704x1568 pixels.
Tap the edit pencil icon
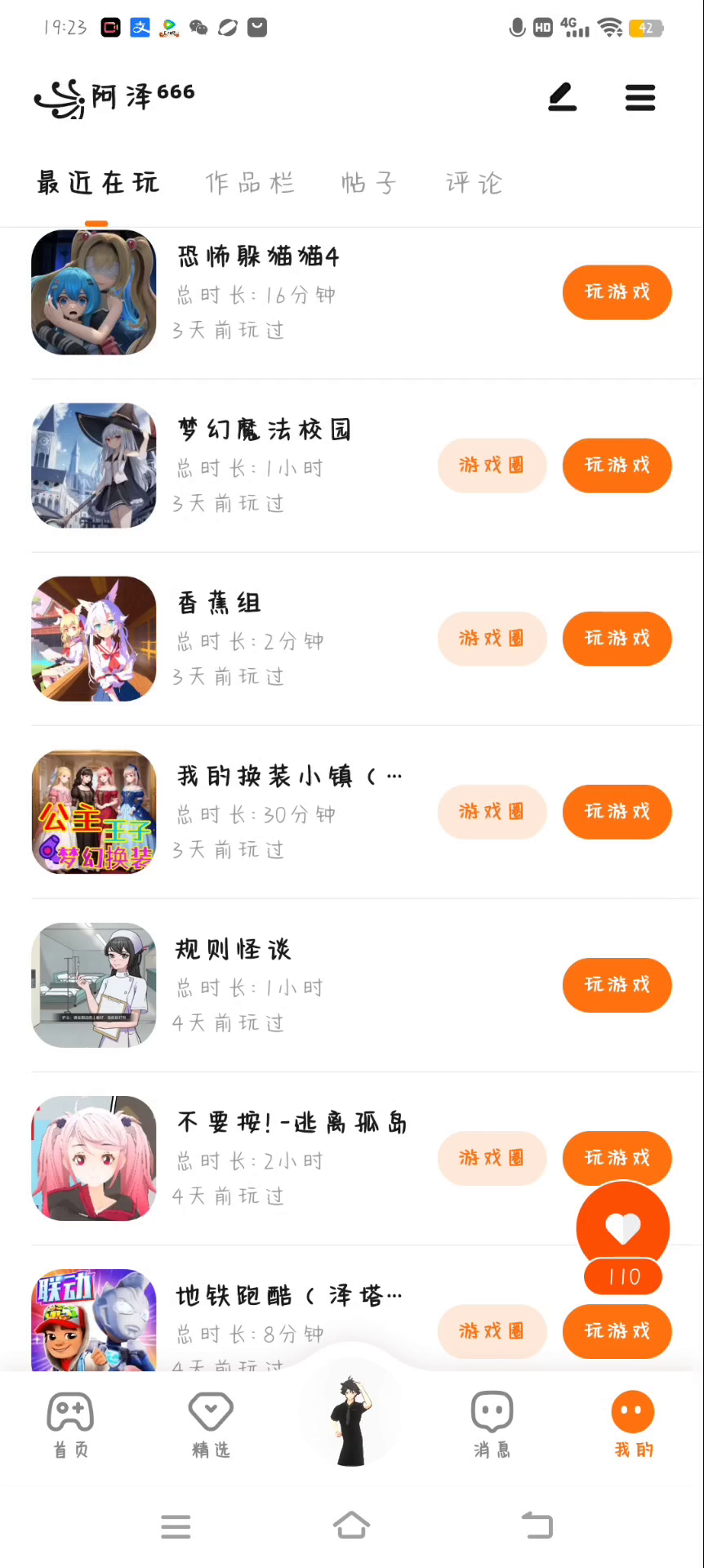pyautogui.click(x=562, y=97)
